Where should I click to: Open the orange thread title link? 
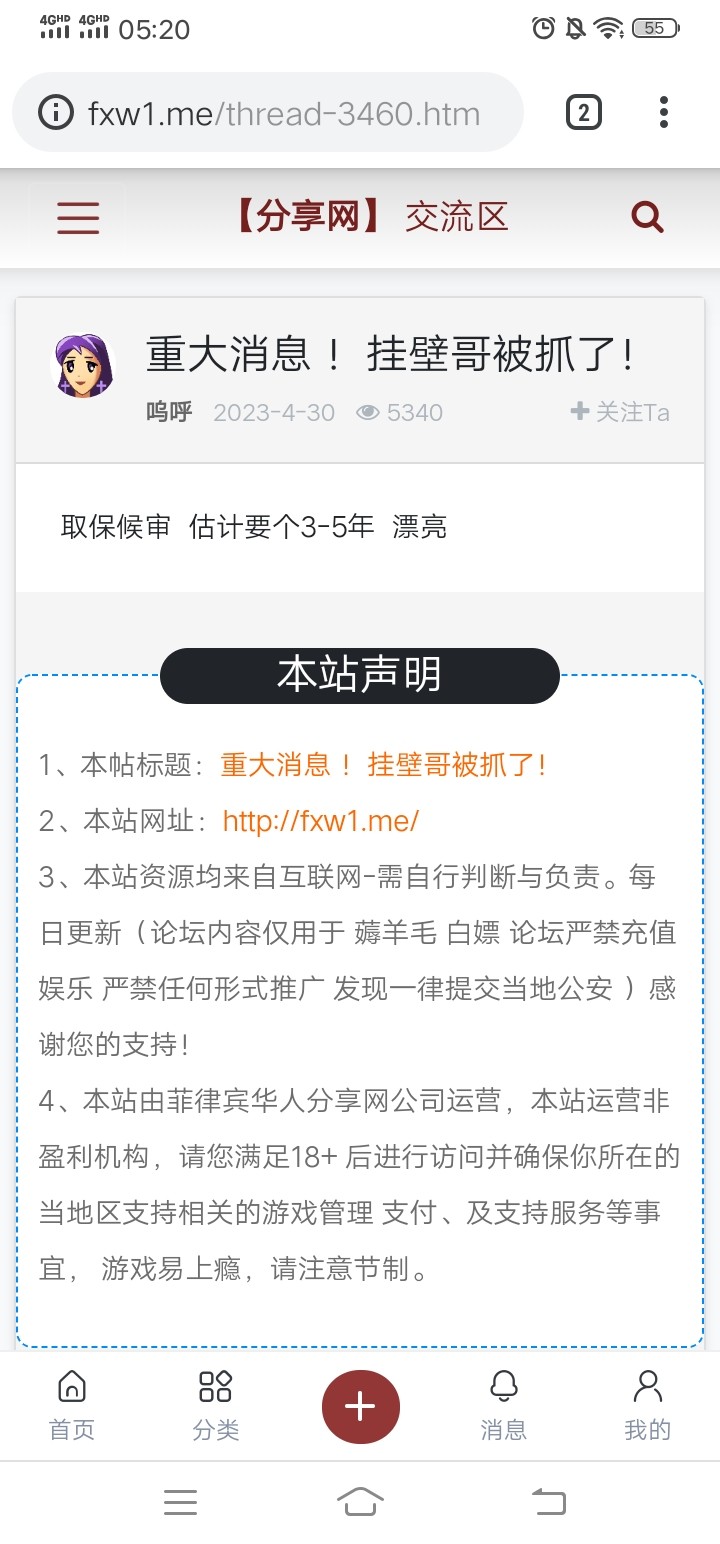pyautogui.click(x=383, y=765)
